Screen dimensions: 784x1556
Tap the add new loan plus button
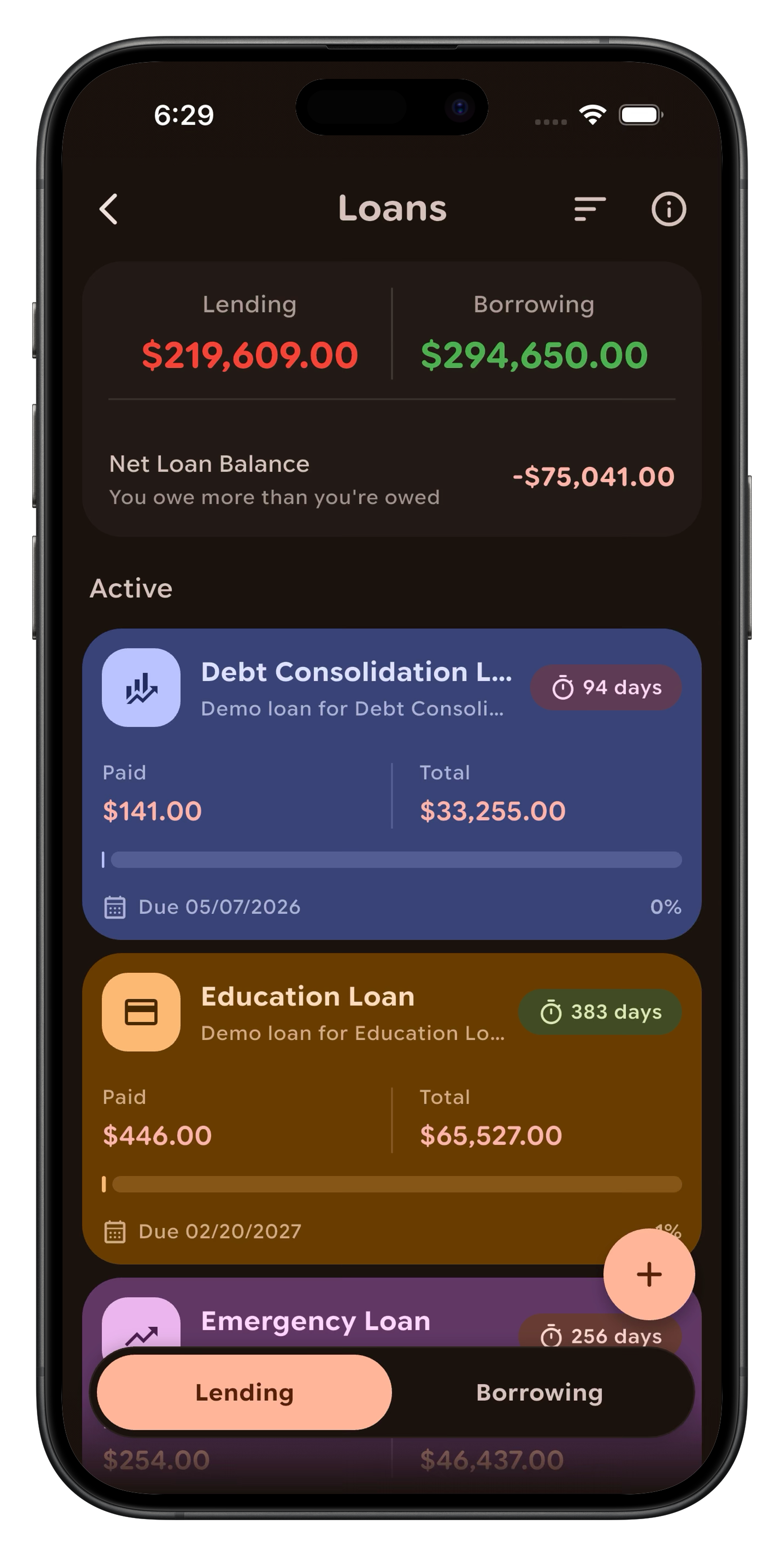649,1274
